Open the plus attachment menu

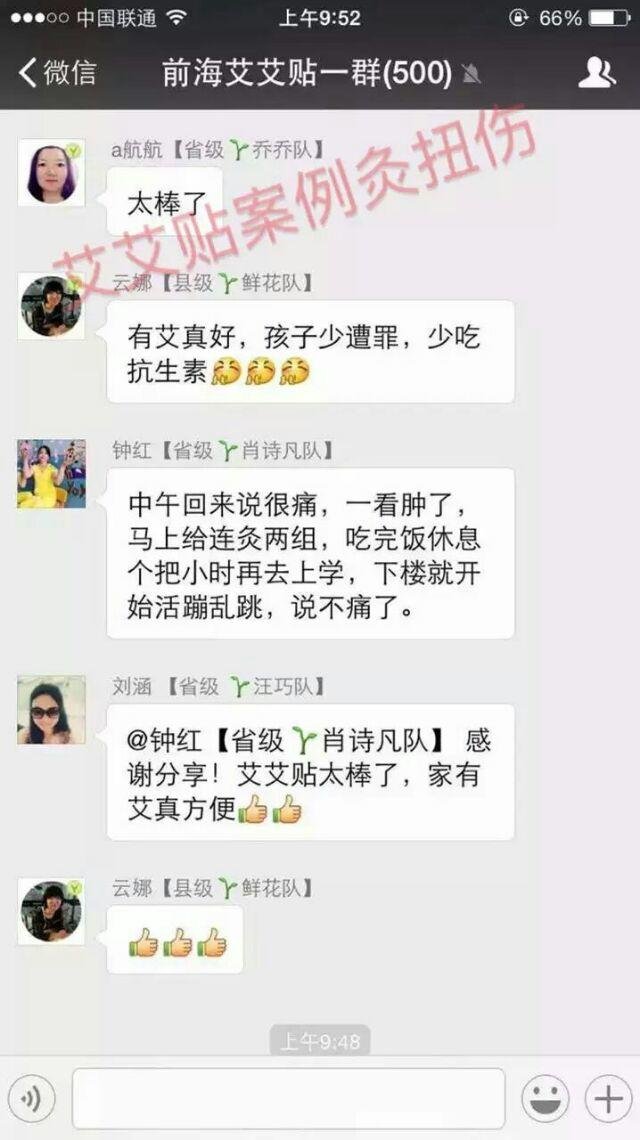(608, 1099)
